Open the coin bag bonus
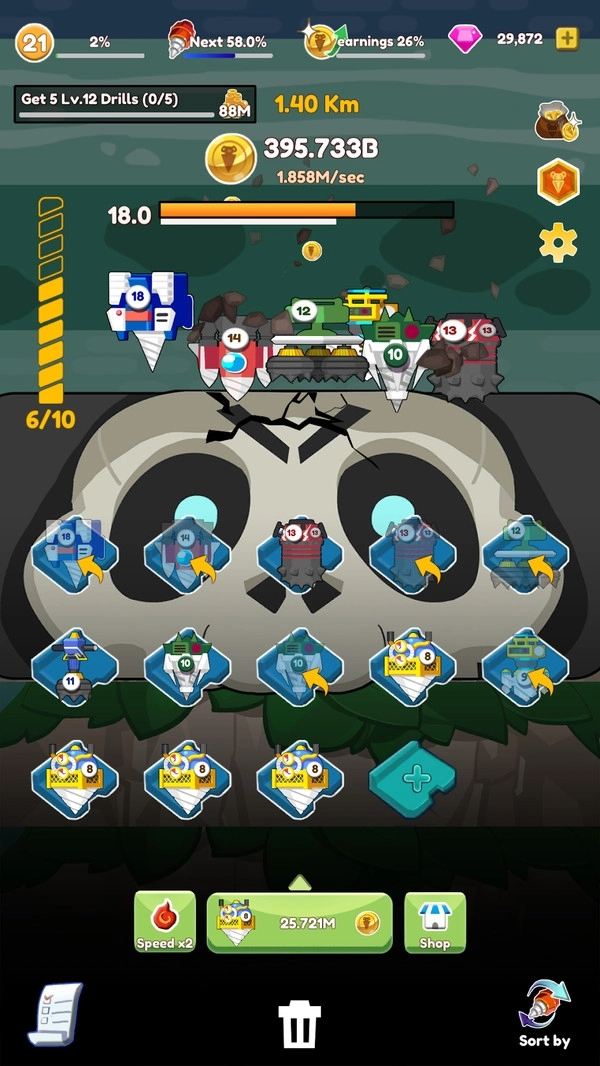This screenshot has width=600, height=1066. [556, 122]
